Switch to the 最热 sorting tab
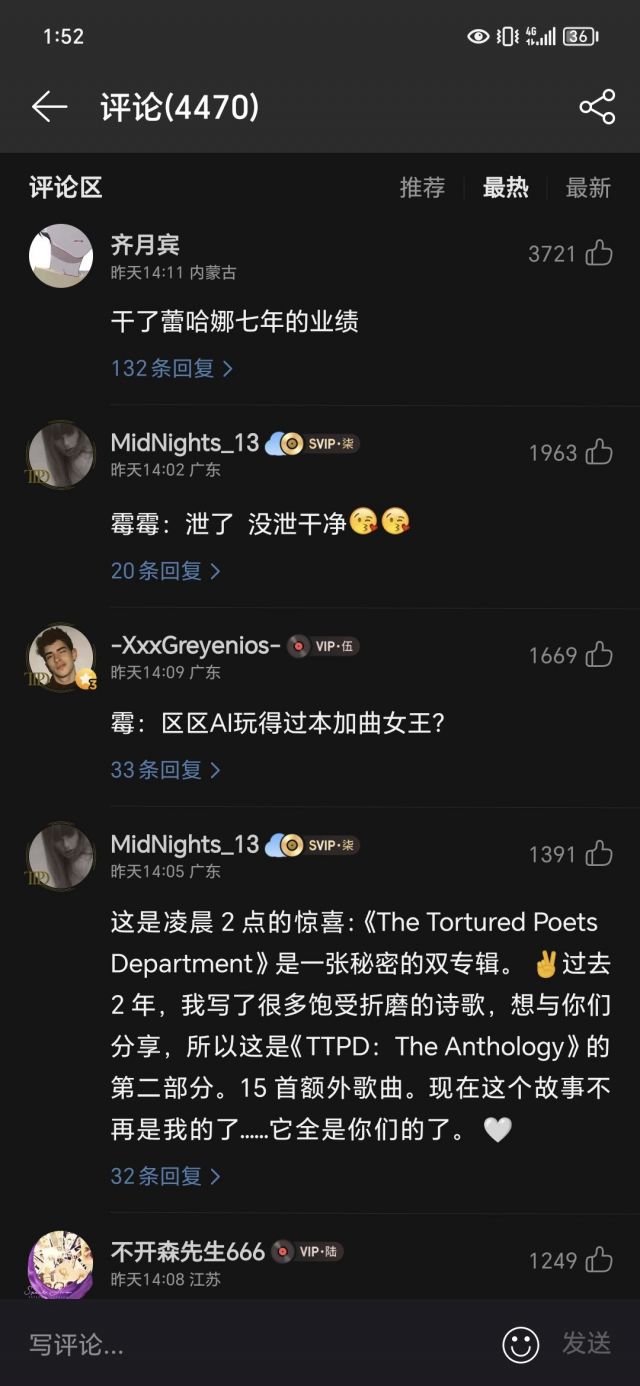 (505, 188)
